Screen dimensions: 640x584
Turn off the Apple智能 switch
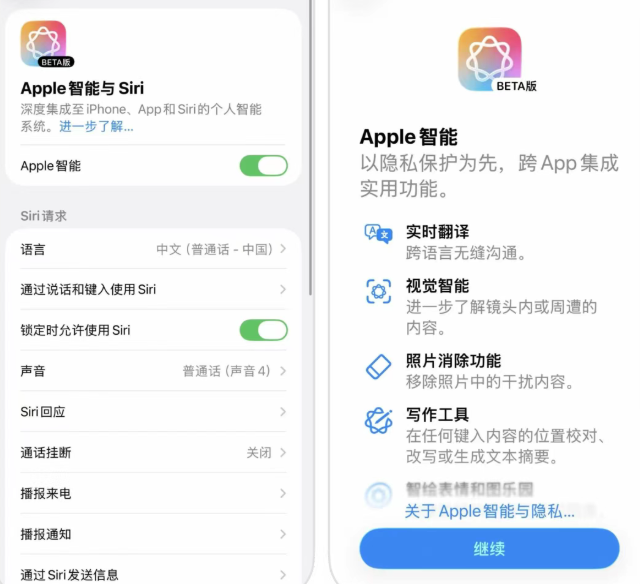point(263,166)
